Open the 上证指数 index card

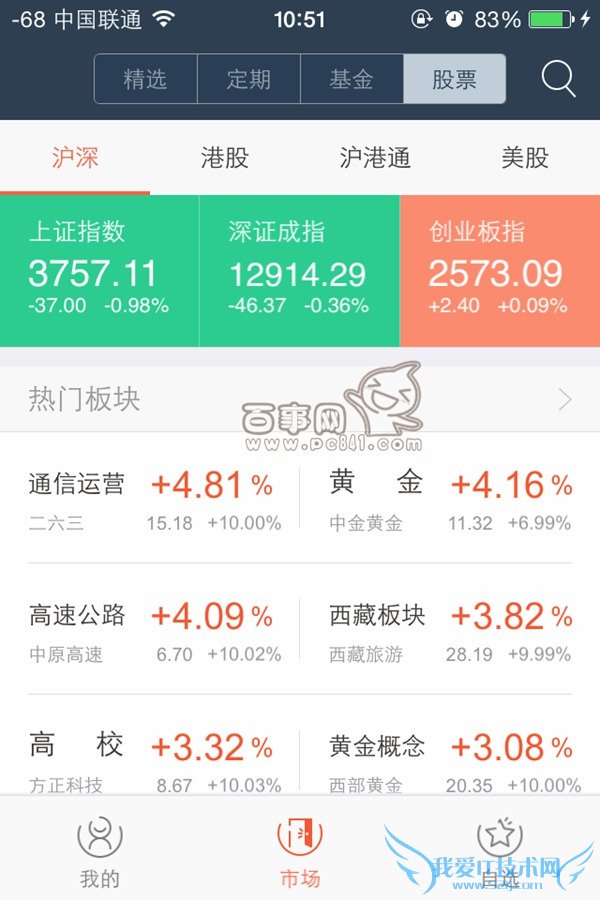pos(99,270)
